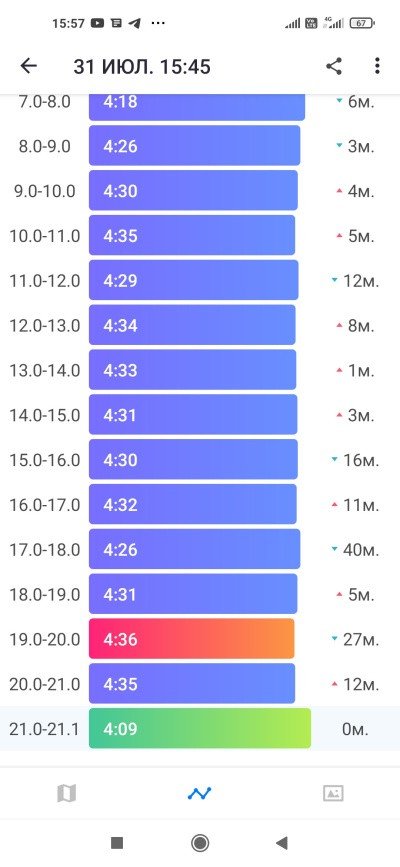Image resolution: width=400 pixels, height=867 pixels.
Task: Tap the system home button
Action: [200, 843]
